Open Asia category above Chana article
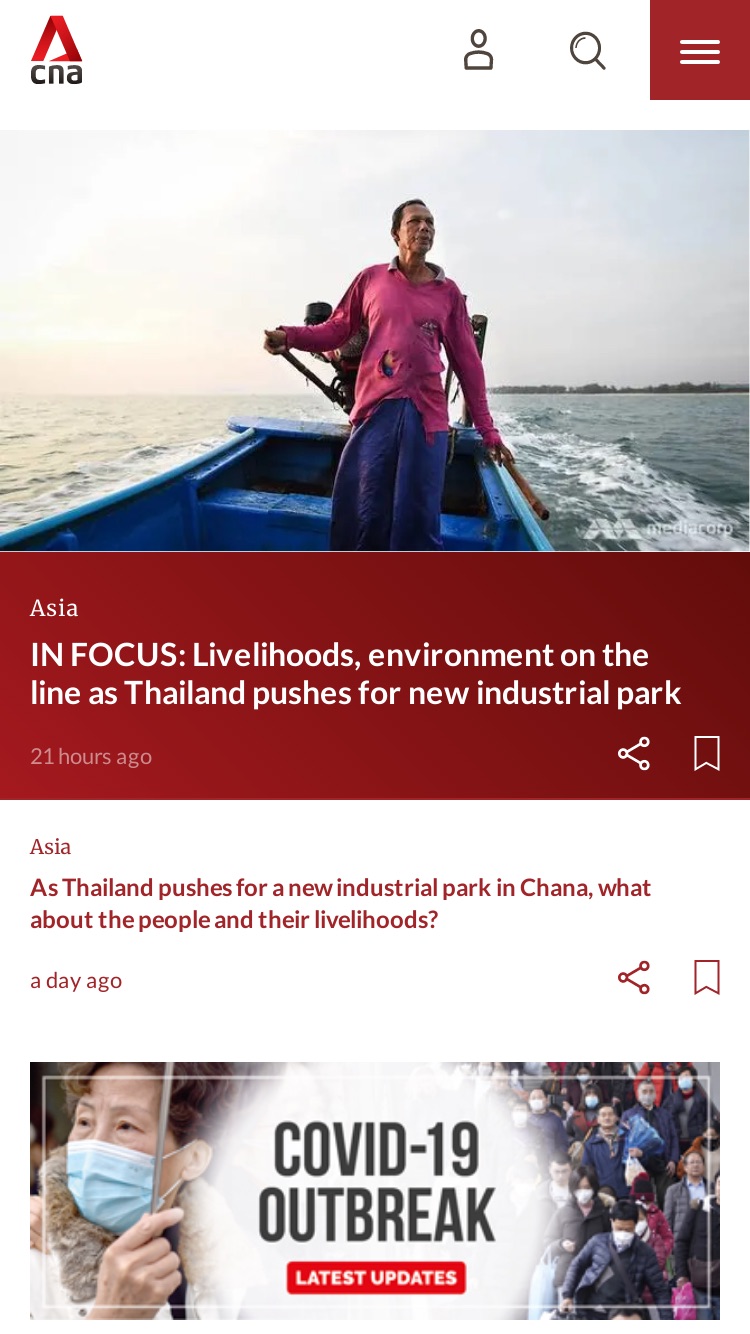Image resolution: width=750 pixels, height=1334 pixels. 50,847
